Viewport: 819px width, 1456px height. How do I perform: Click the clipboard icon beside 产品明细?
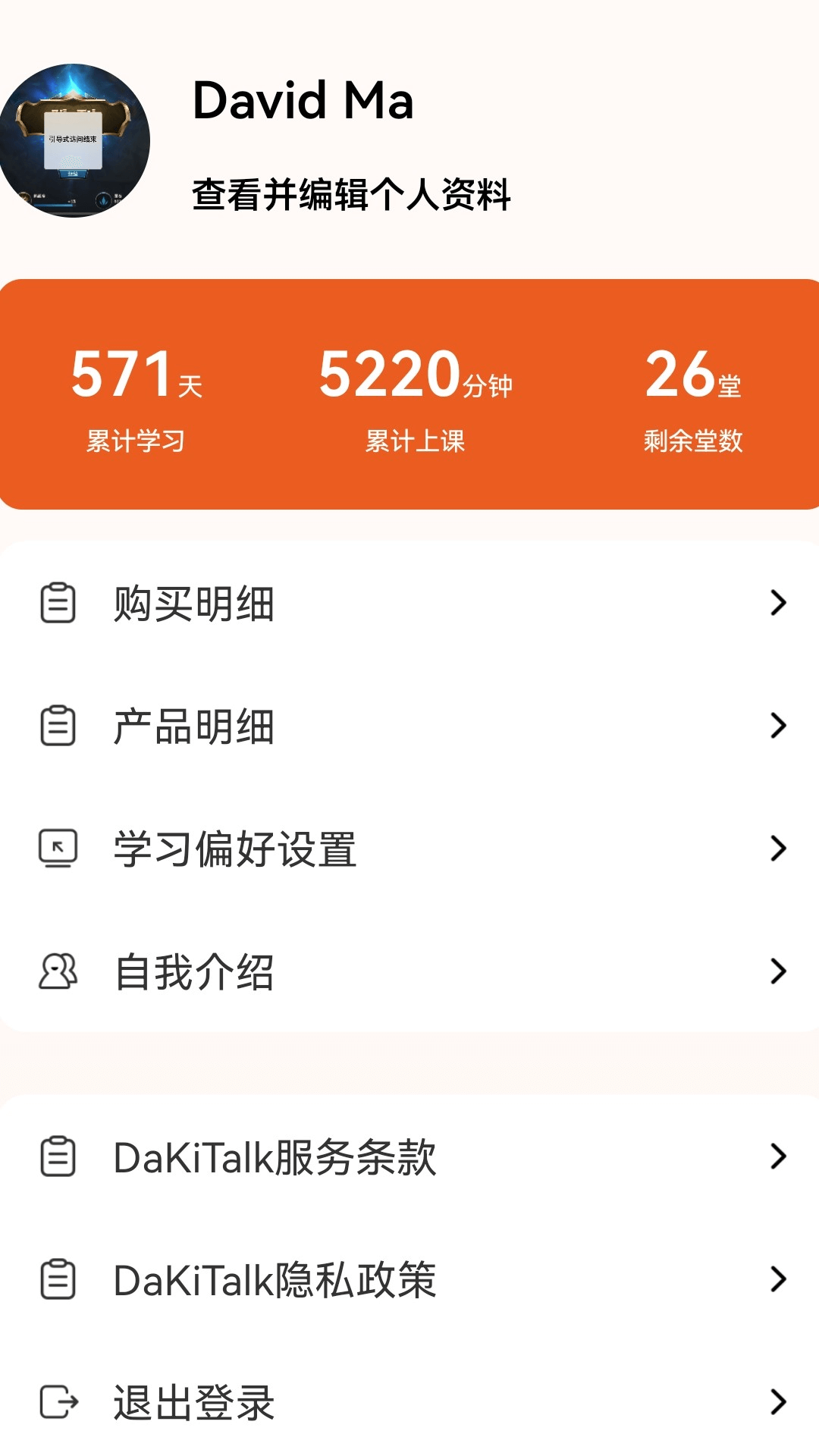tap(57, 726)
